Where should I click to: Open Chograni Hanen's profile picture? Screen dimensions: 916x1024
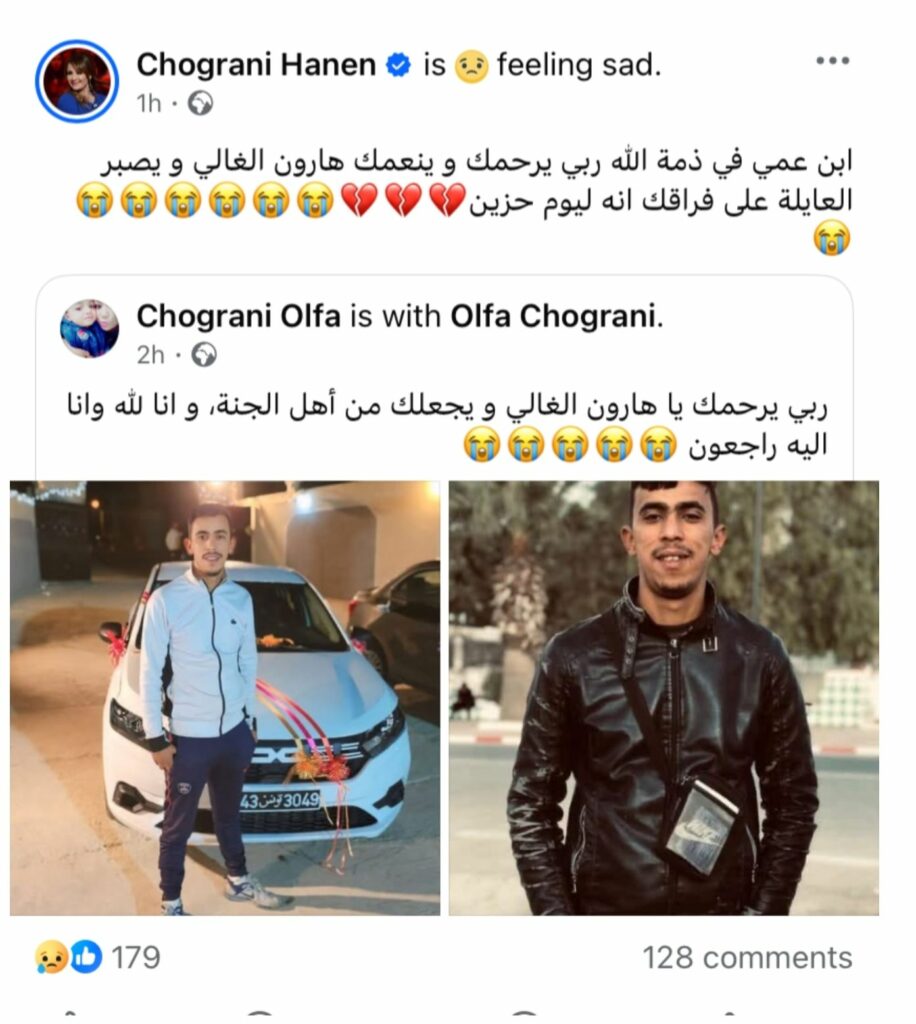[x=77, y=81]
